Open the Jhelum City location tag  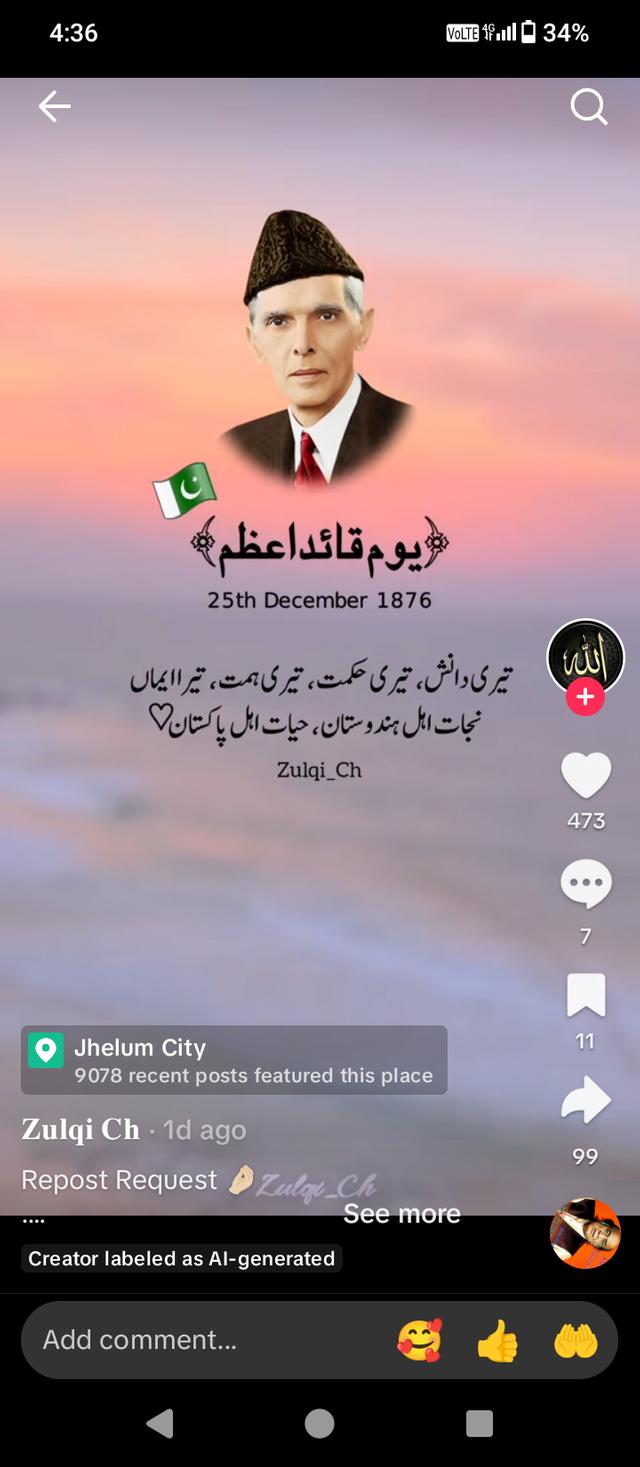pos(234,1060)
